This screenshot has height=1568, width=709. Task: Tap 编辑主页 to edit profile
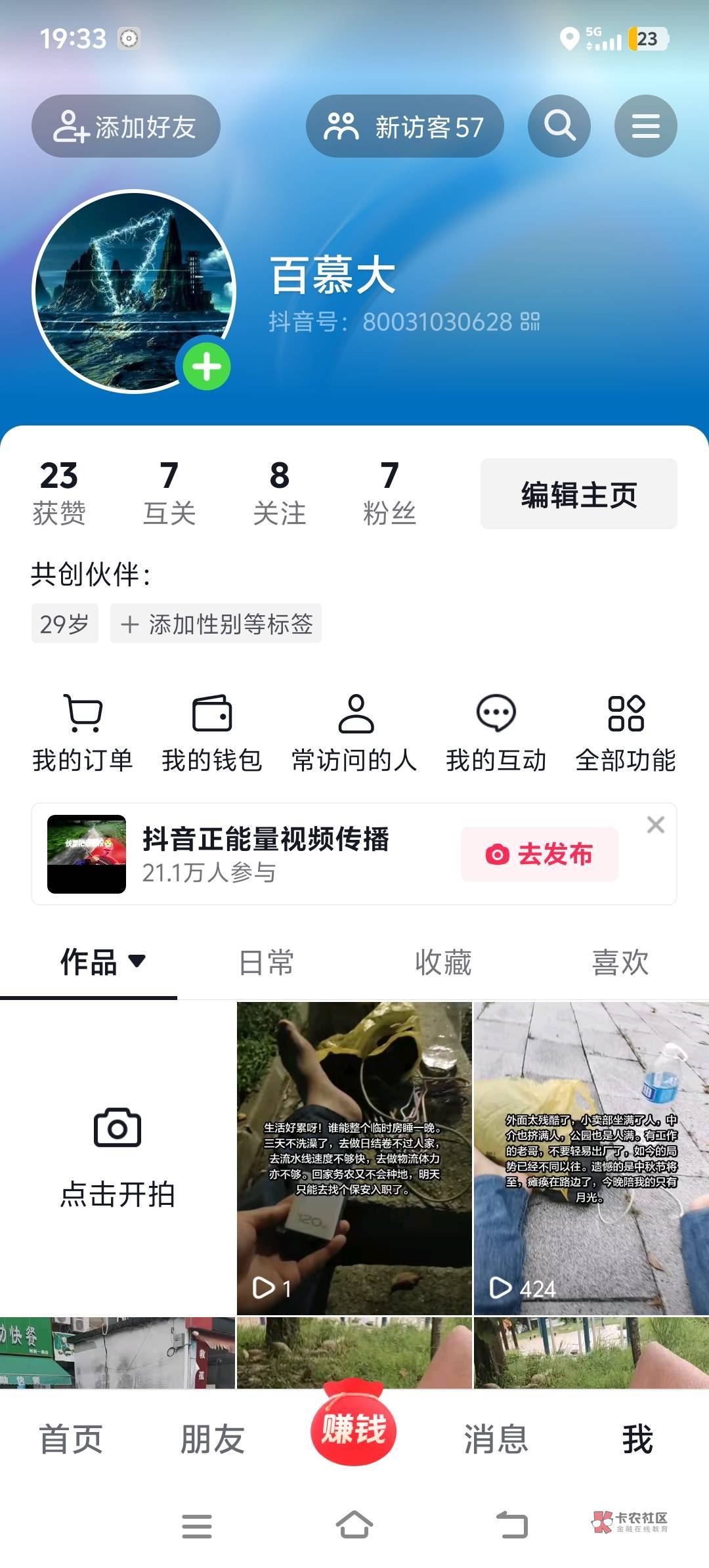(x=579, y=494)
